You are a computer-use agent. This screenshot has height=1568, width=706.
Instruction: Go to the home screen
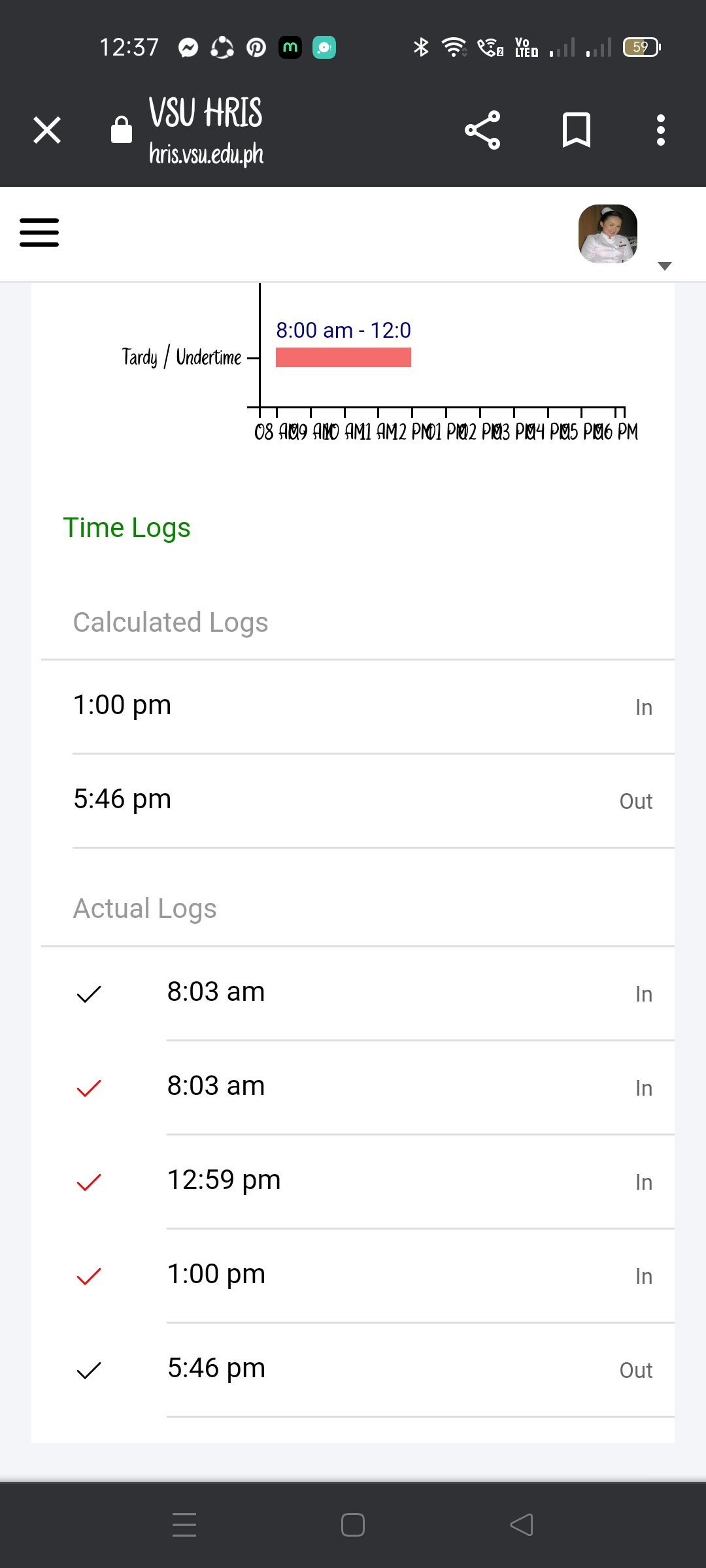(353, 1525)
